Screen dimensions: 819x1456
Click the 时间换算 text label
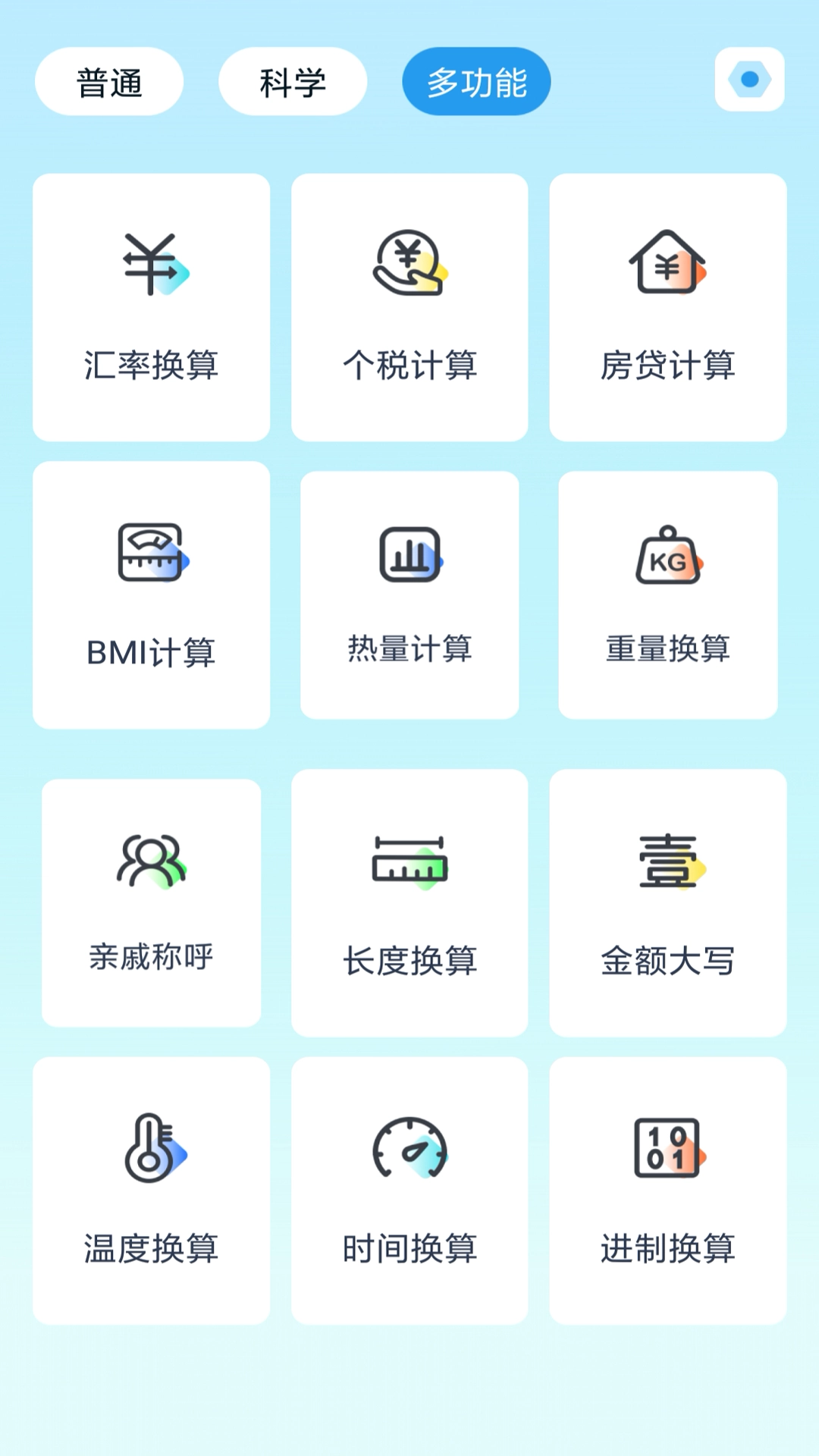[x=409, y=1249]
